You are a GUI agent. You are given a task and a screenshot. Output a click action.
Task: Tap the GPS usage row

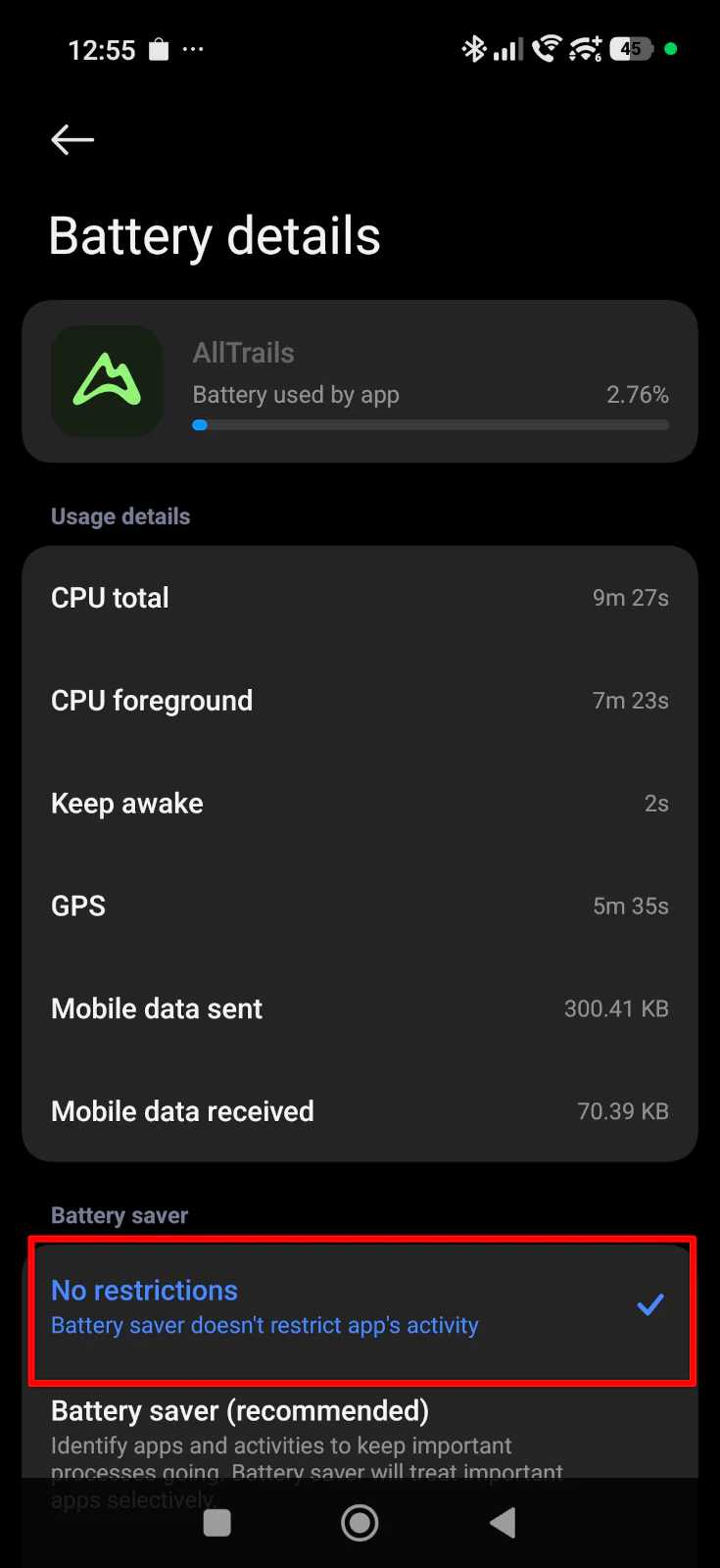(x=360, y=906)
